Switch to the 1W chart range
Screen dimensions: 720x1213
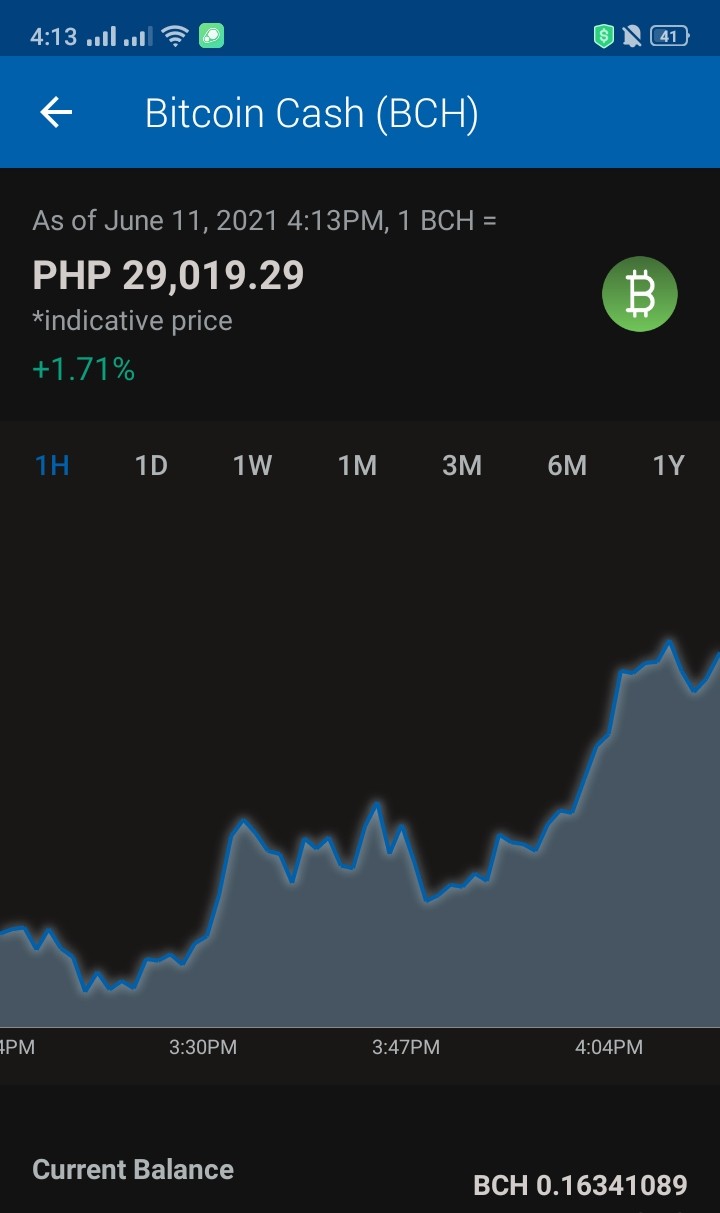coord(253,465)
